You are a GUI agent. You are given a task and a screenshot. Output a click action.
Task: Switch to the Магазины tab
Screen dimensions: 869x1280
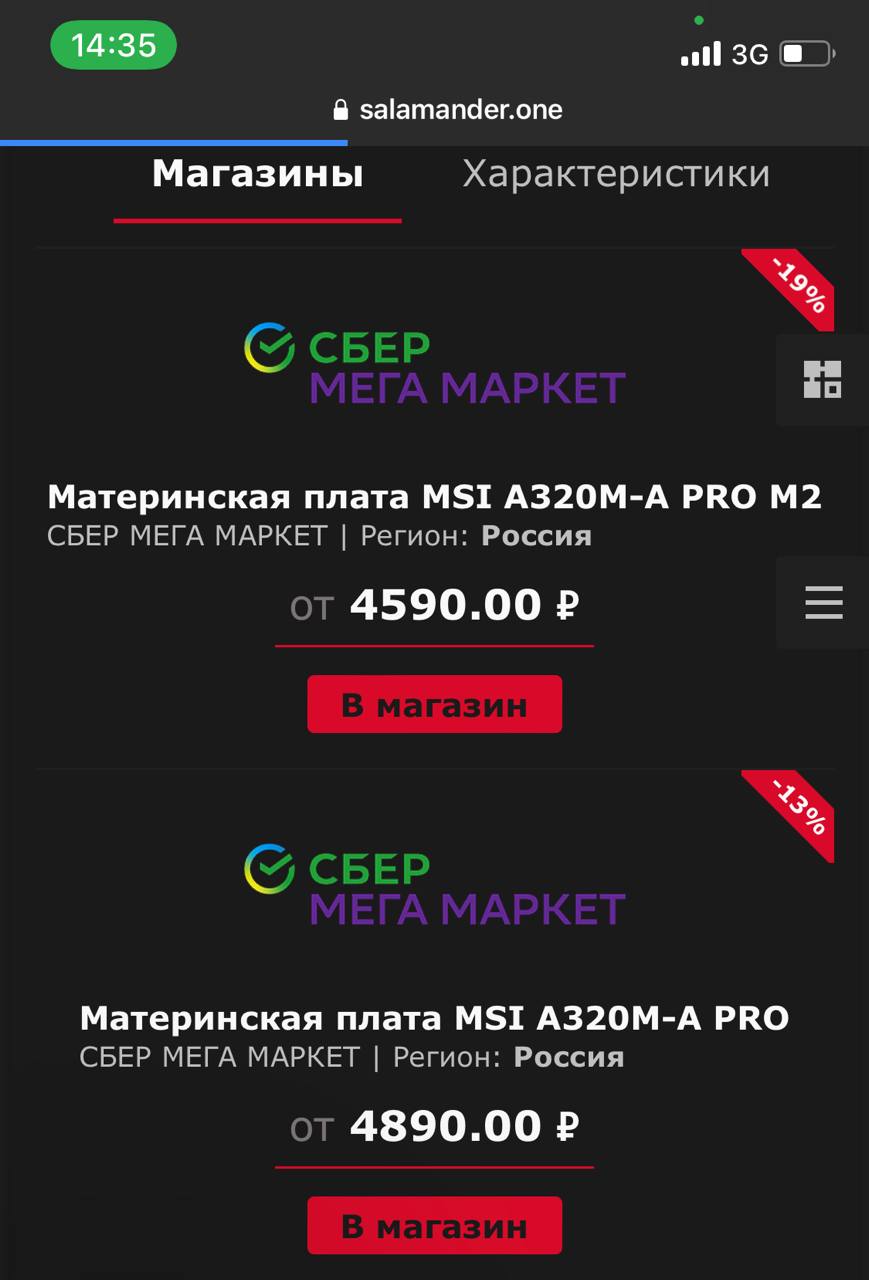[x=257, y=175]
